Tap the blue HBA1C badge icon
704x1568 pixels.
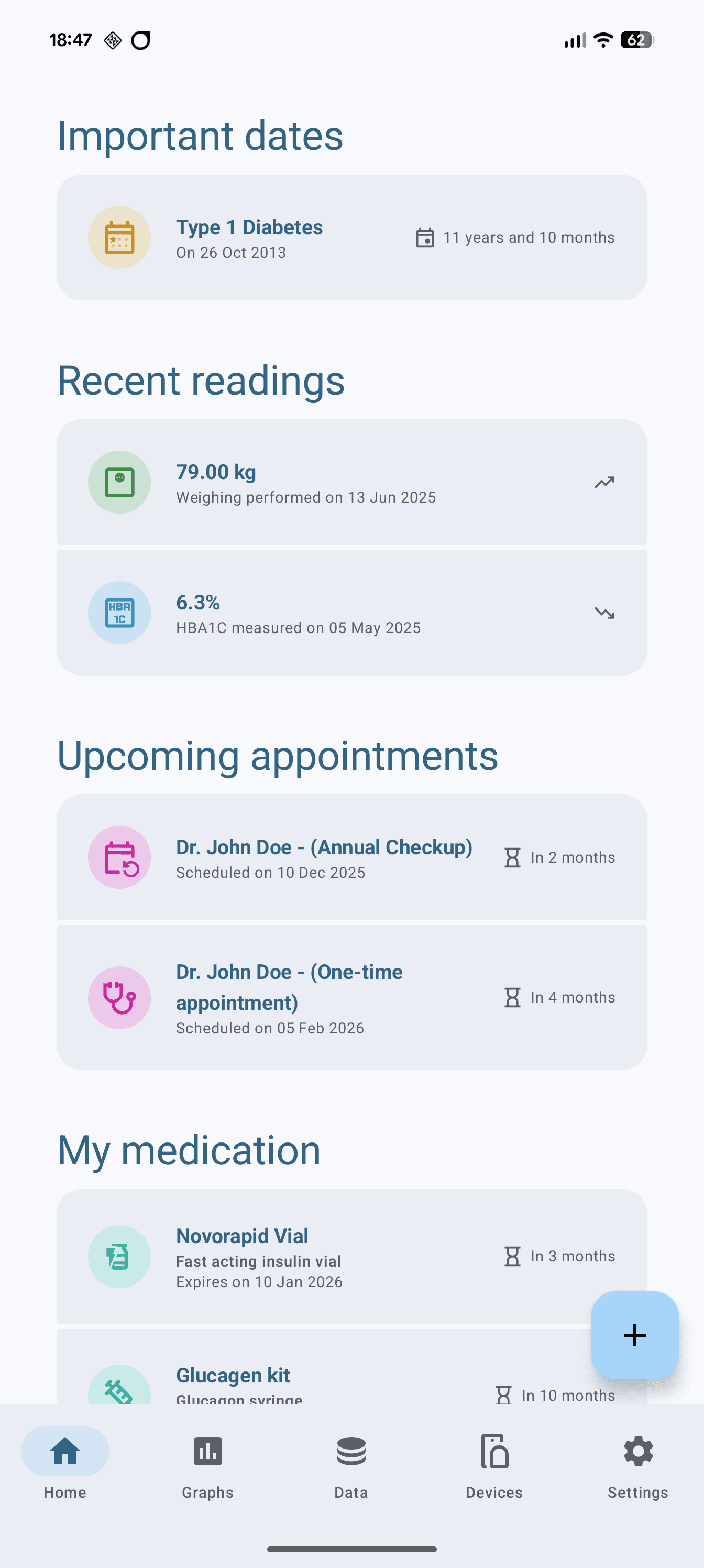pyautogui.click(x=119, y=612)
